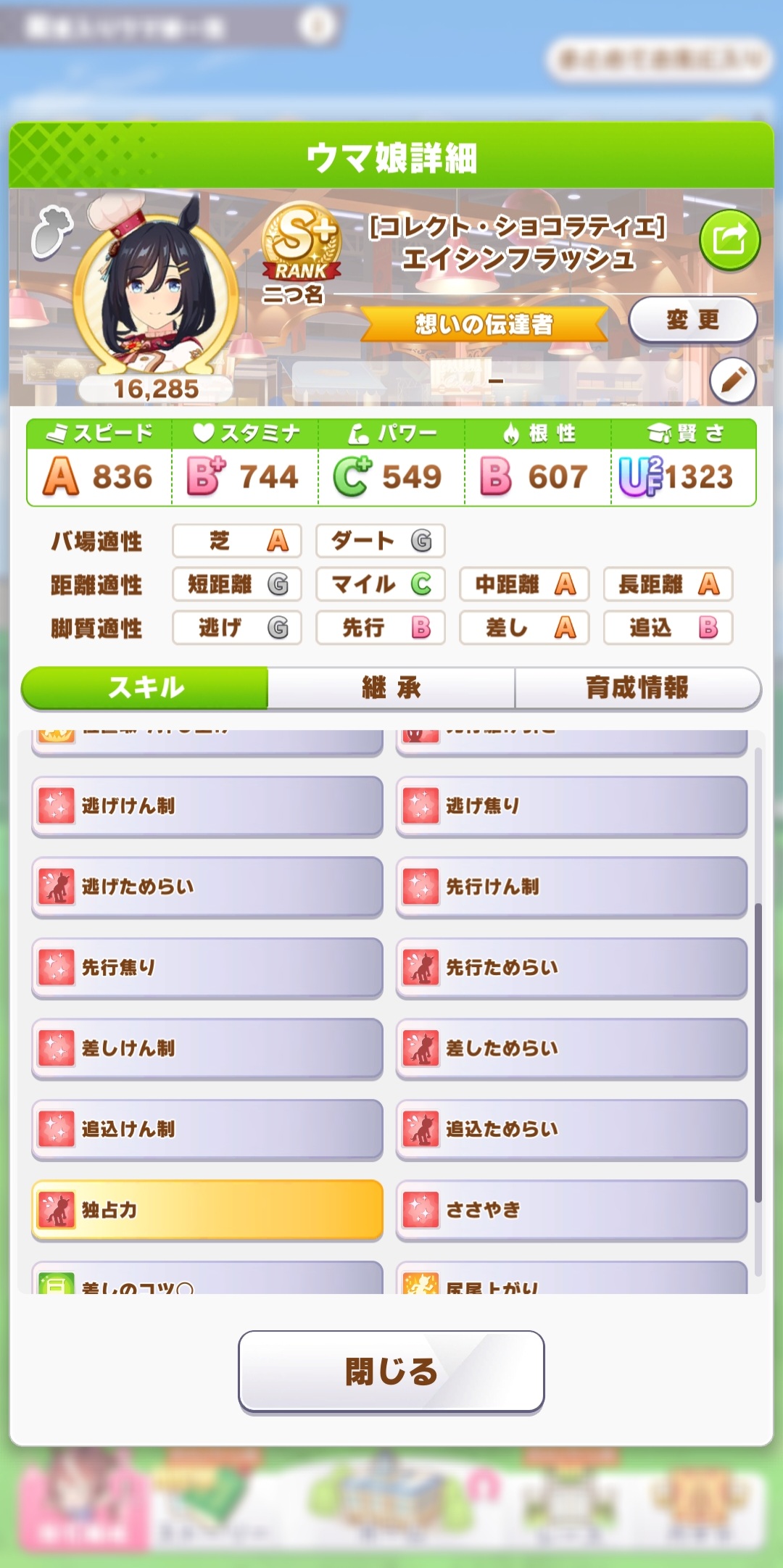This screenshot has width=783, height=1568.
Task: Select the スキル tab
Action: (145, 687)
